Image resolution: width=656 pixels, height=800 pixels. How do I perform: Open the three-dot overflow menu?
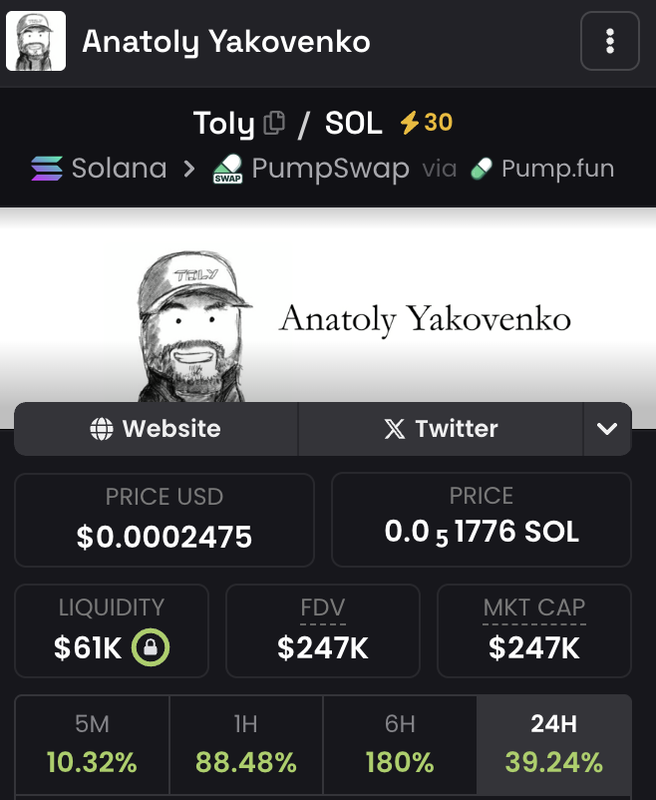(x=609, y=41)
